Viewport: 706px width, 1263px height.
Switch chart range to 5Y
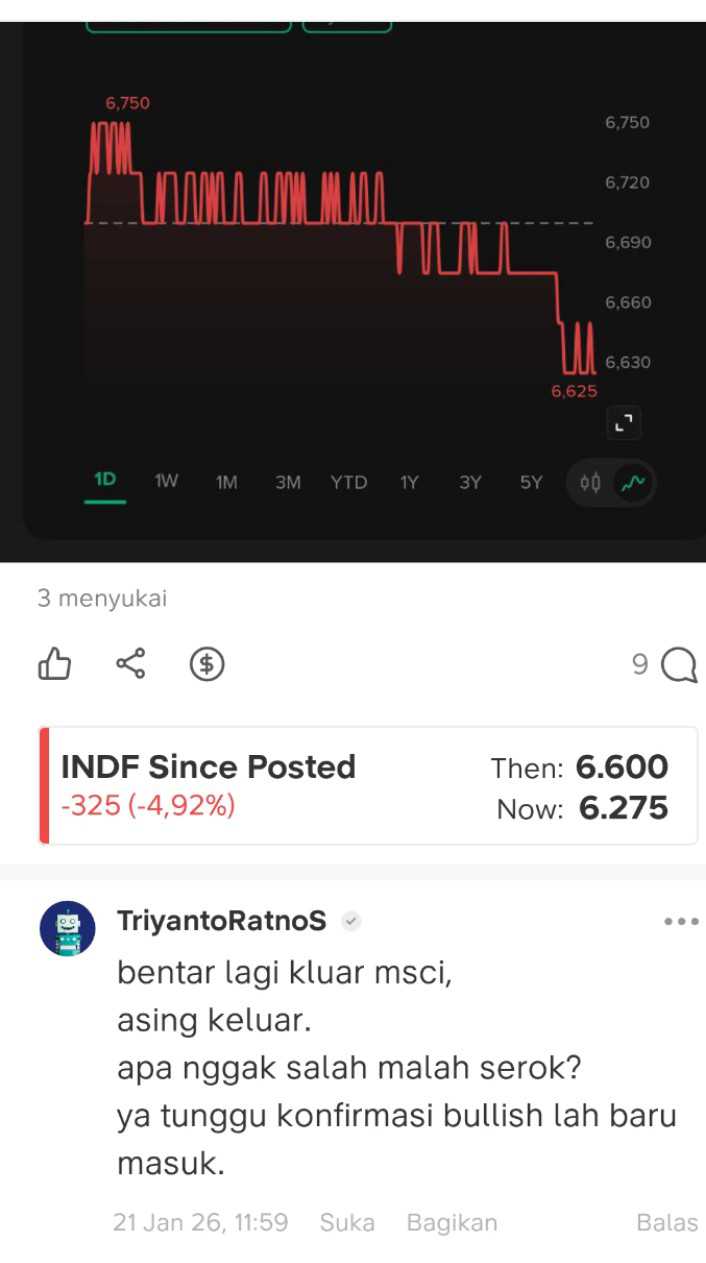[x=531, y=482]
